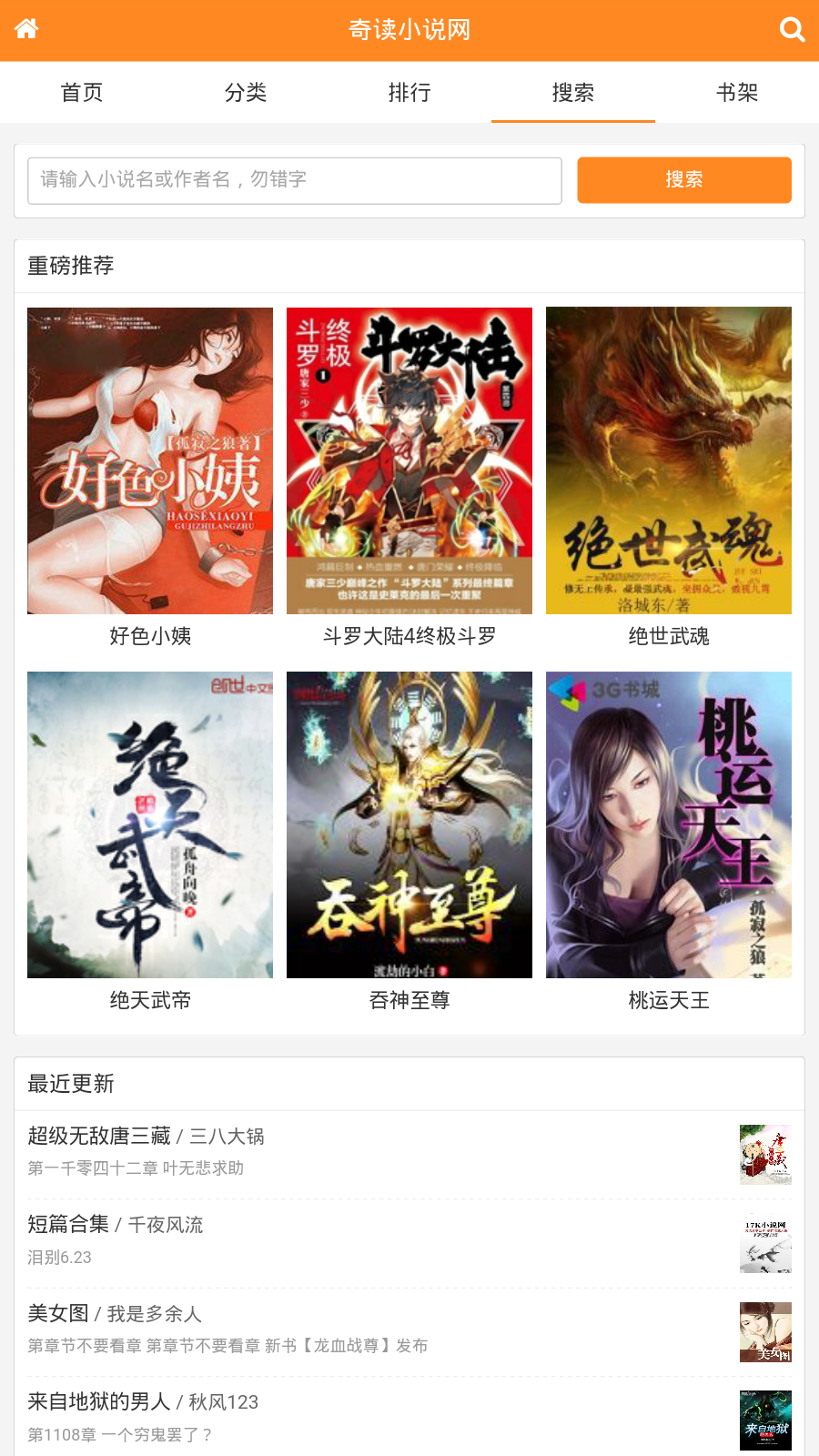819x1456 pixels.
Task: Go to the 书架 tab
Action: click(x=737, y=92)
